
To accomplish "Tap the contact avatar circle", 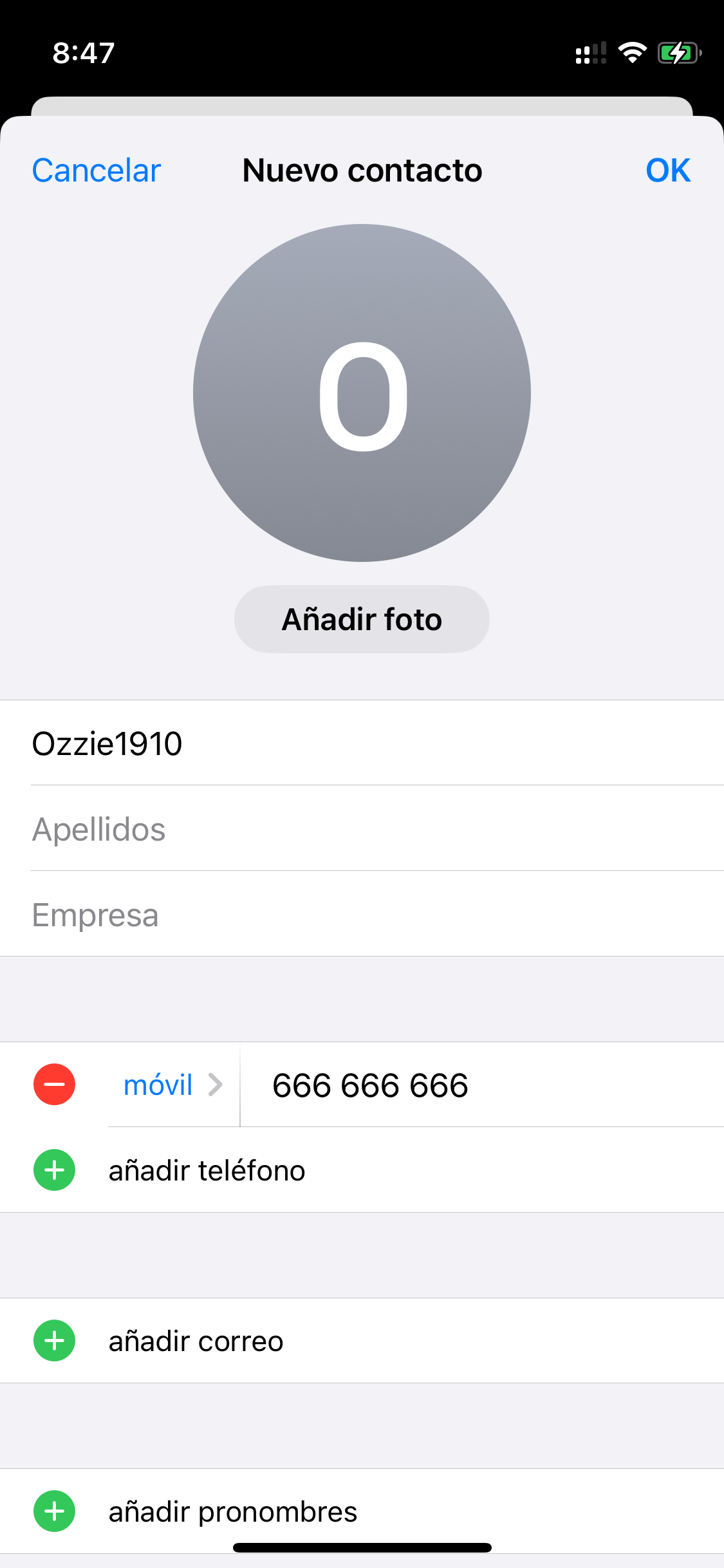I will (x=362, y=393).
